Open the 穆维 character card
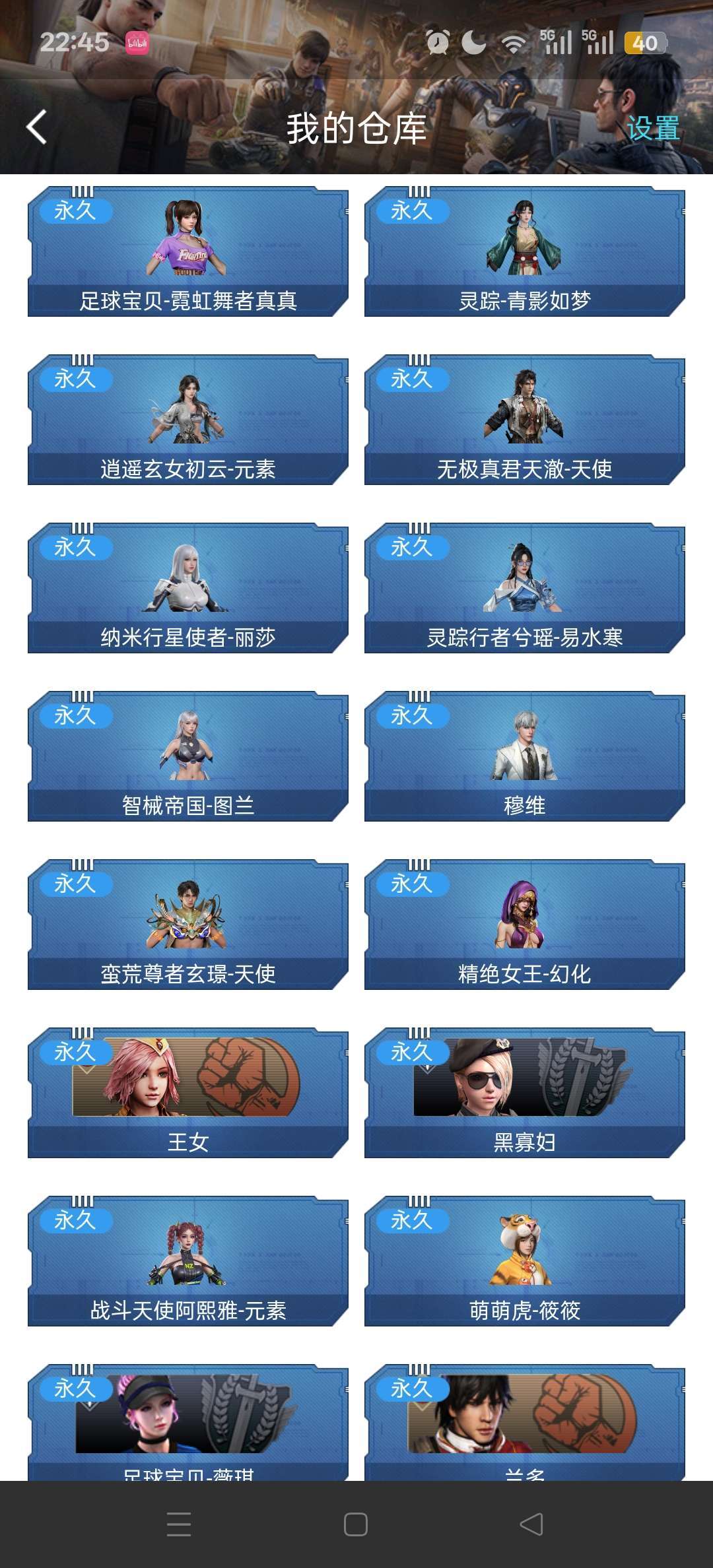Screen dimensions: 713x1568 [x=524, y=756]
